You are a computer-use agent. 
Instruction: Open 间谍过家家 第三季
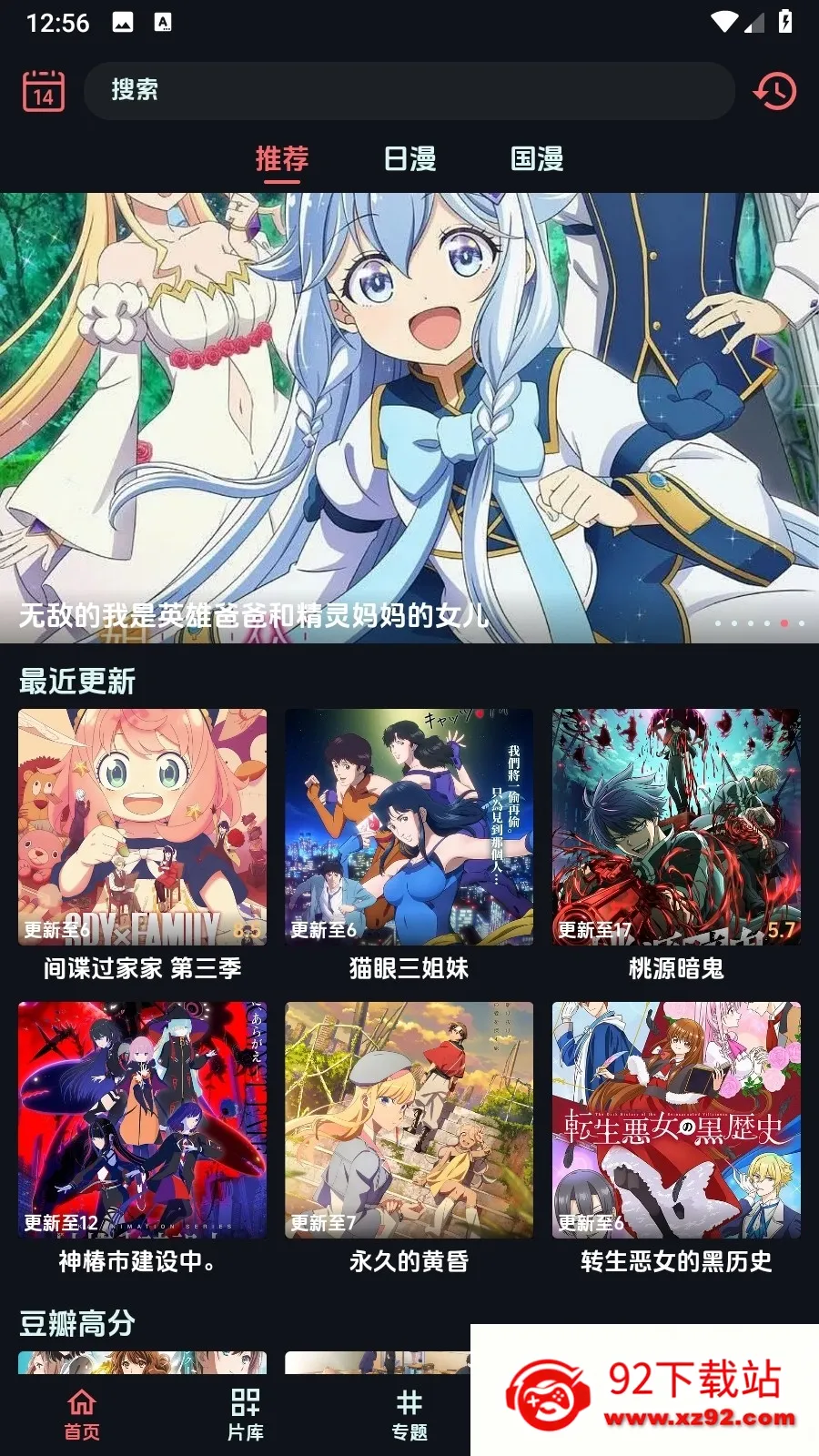(x=143, y=845)
